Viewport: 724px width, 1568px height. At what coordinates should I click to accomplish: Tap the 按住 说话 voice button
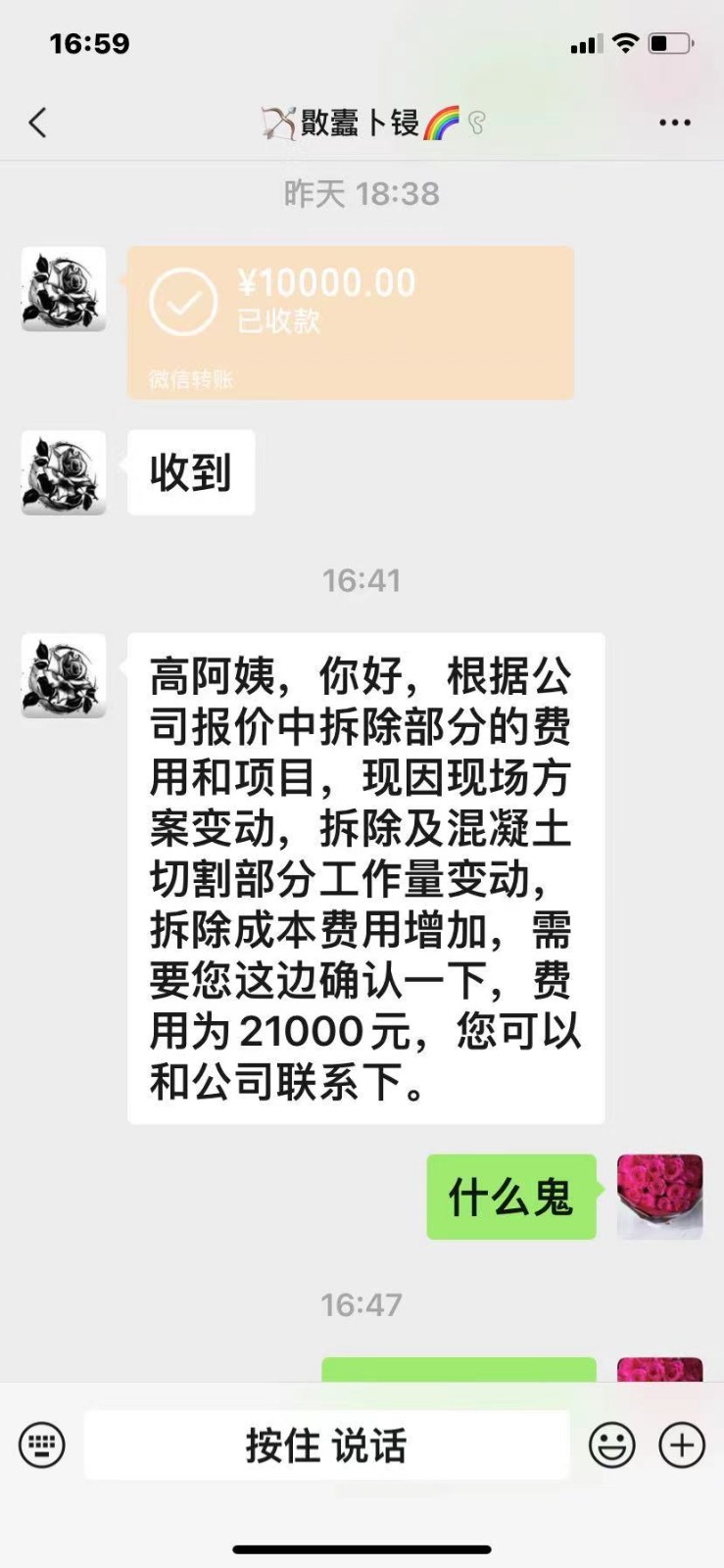(x=326, y=1445)
